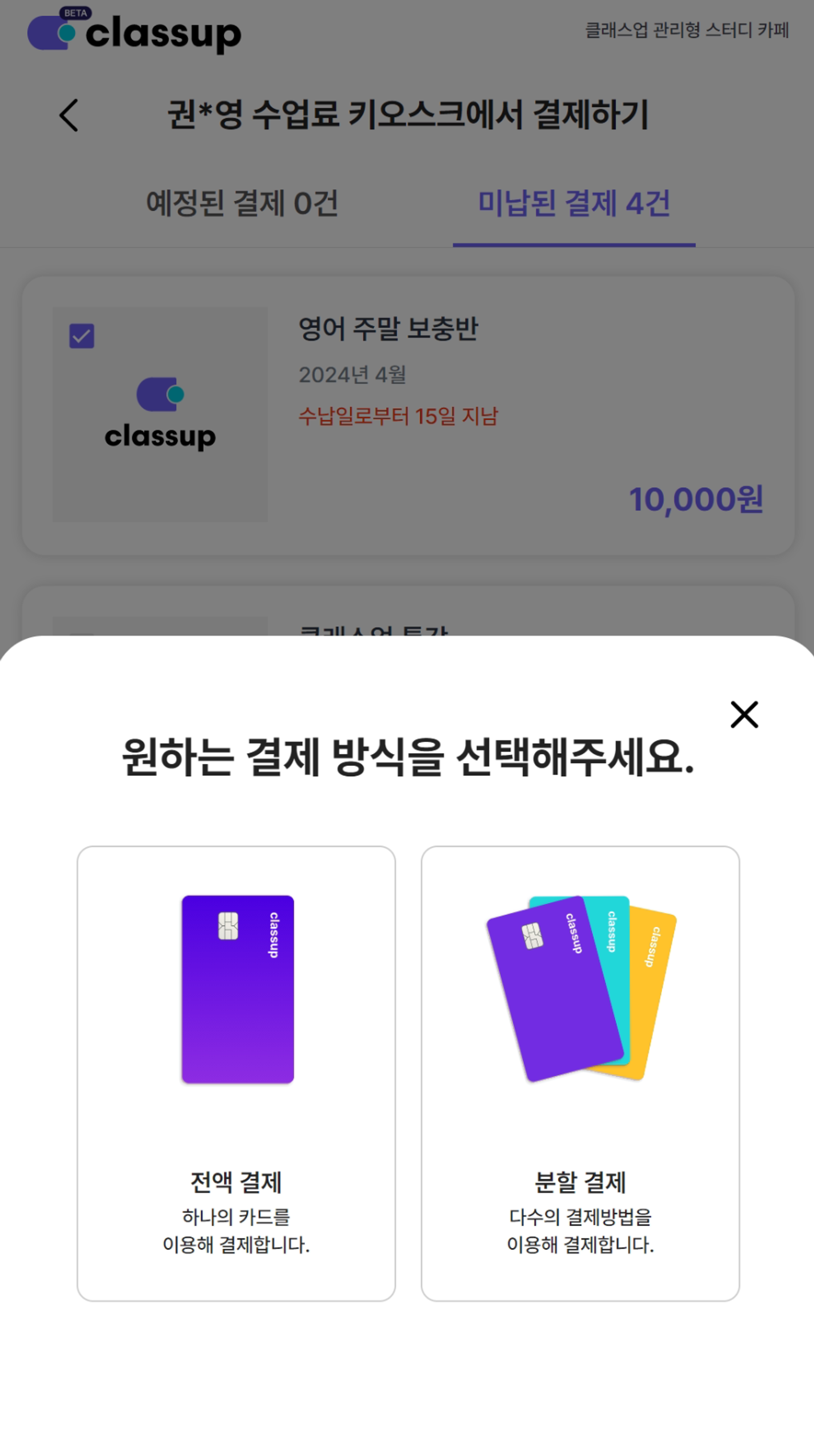Choose 분할 결제 split payment option
Image resolution: width=814 pixels, height=1456 pixels.
click(x=580, y=1073)
